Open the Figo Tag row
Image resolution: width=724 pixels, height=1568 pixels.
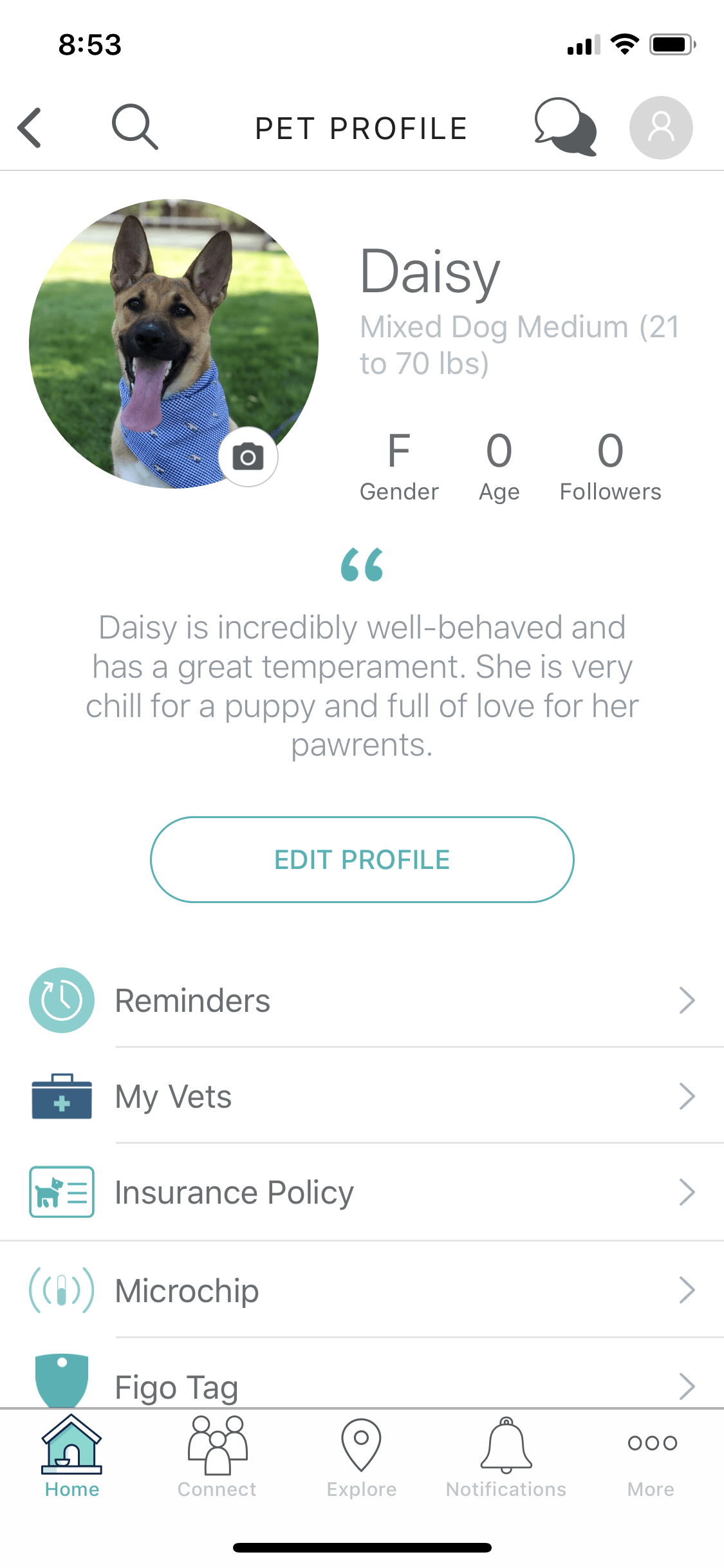[x=362, y=1377]
